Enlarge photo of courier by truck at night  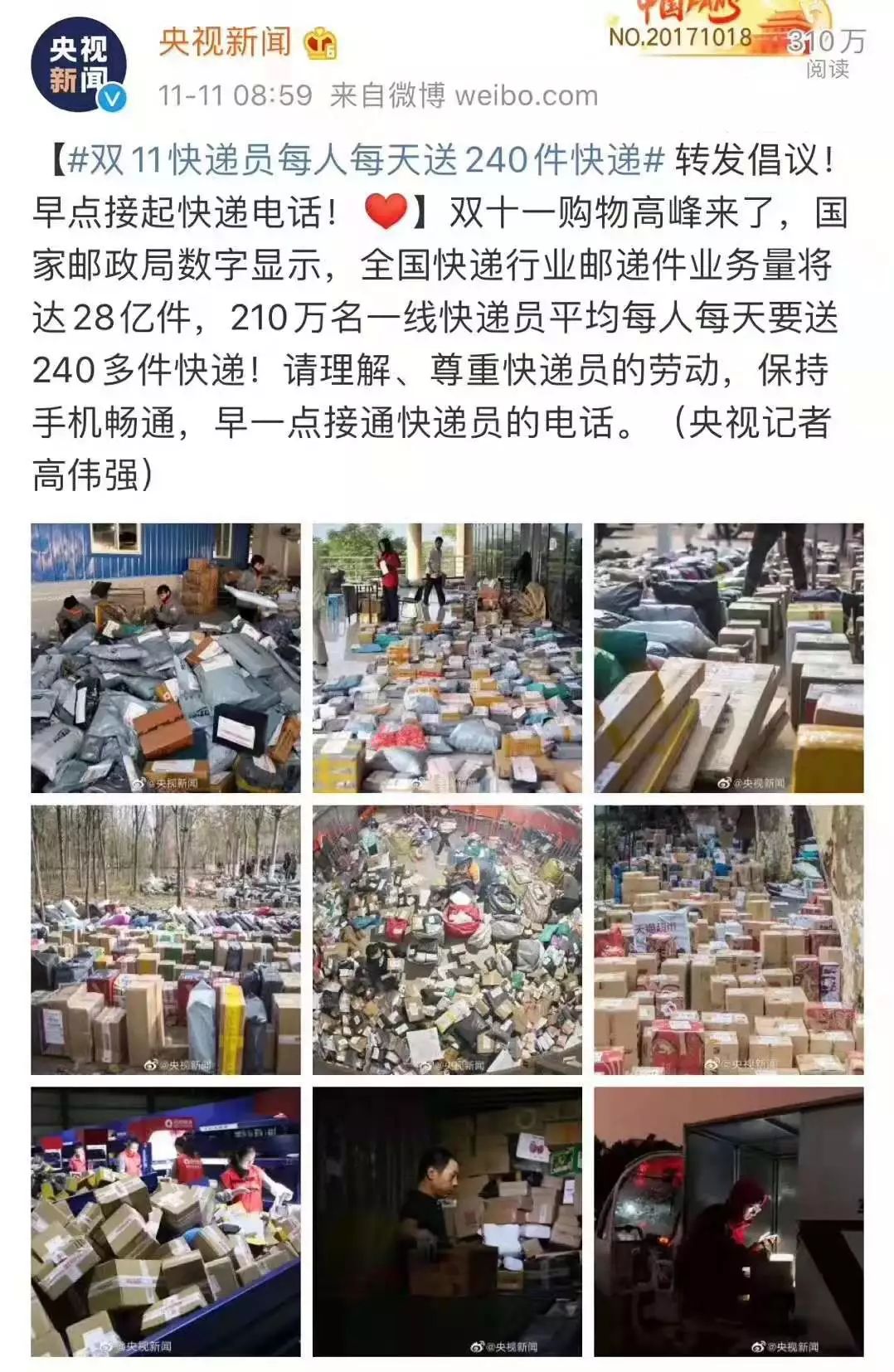728,1222
